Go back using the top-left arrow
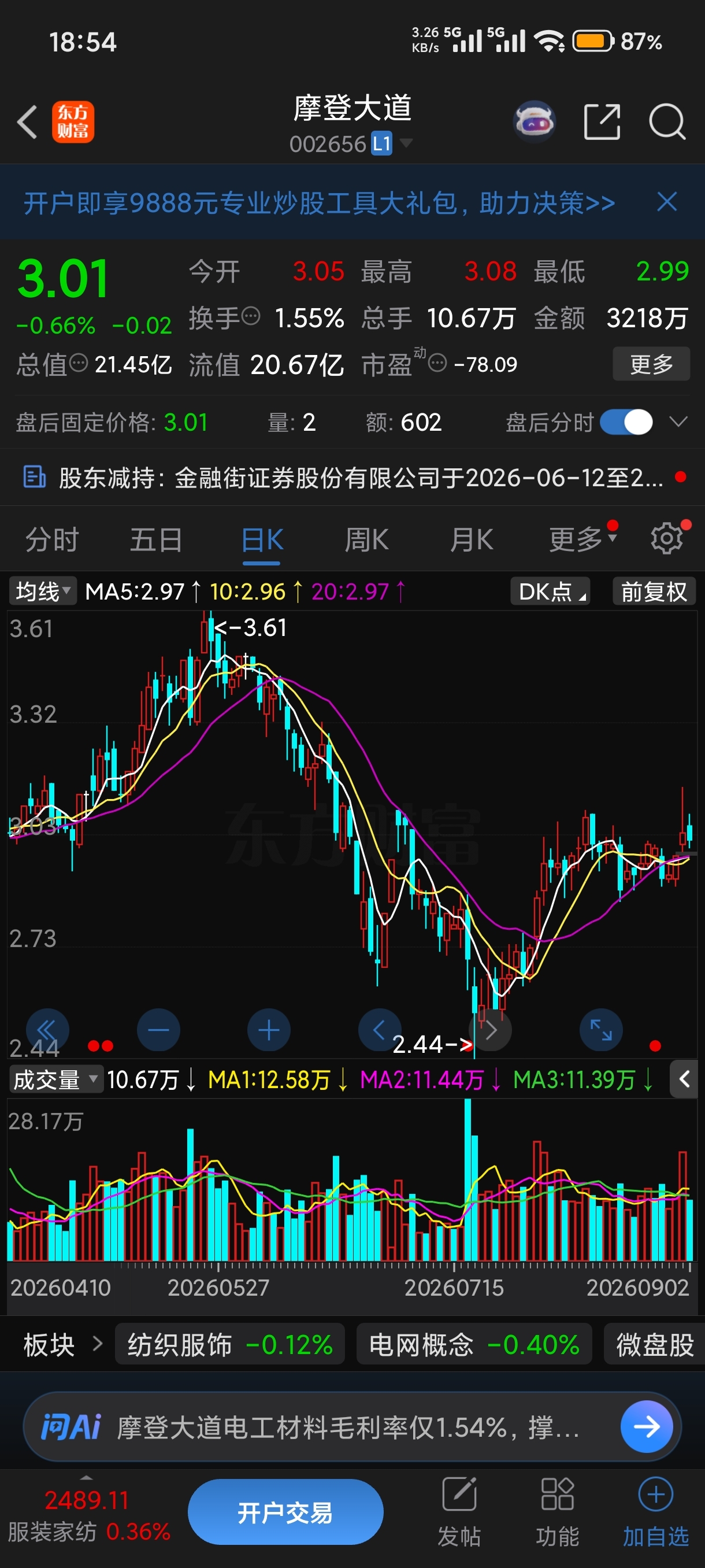705x1568 pixels. point(27,122)
